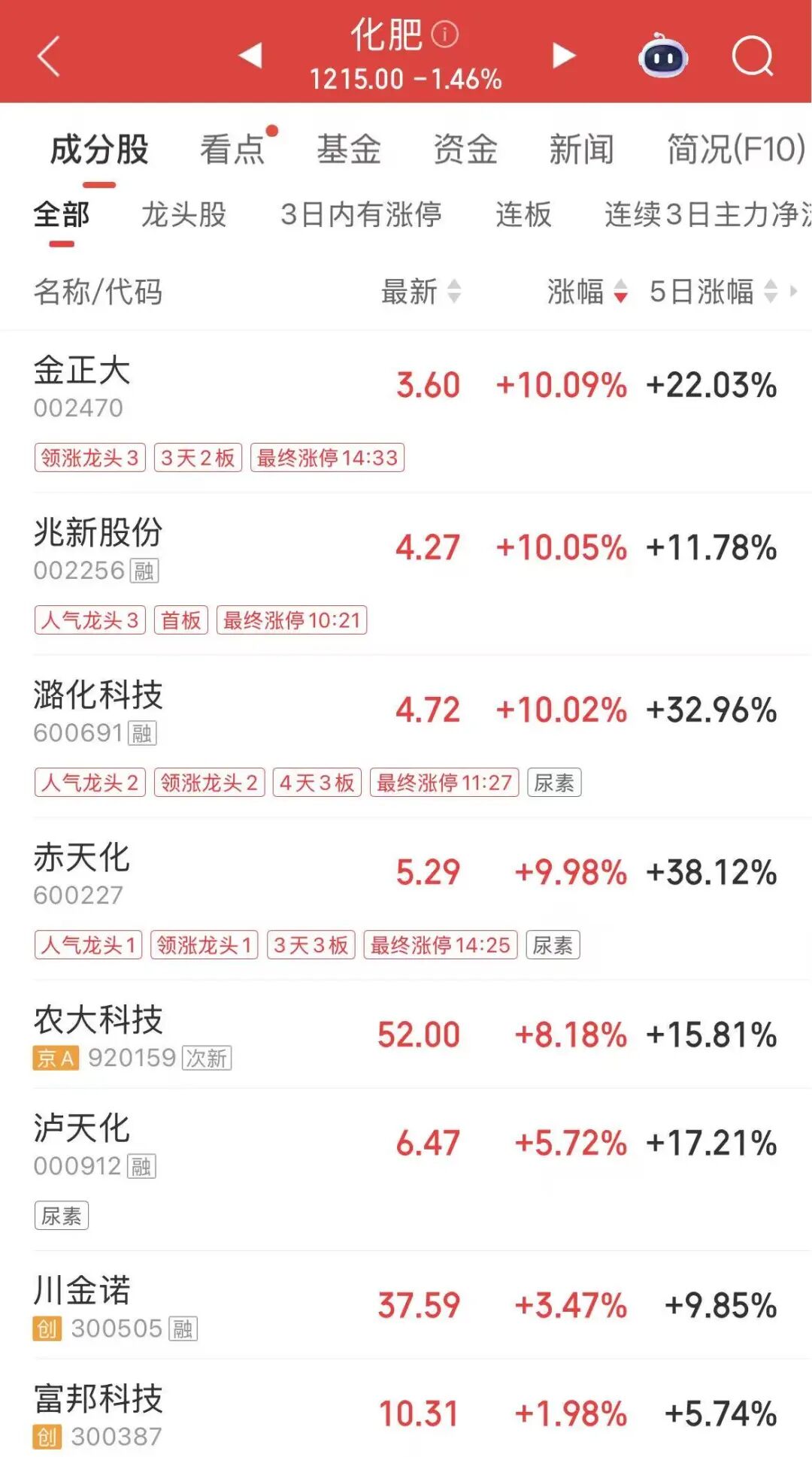Go to next sector via right arrow
Screen dimensions: 812x1457
[x=562, y=56]
